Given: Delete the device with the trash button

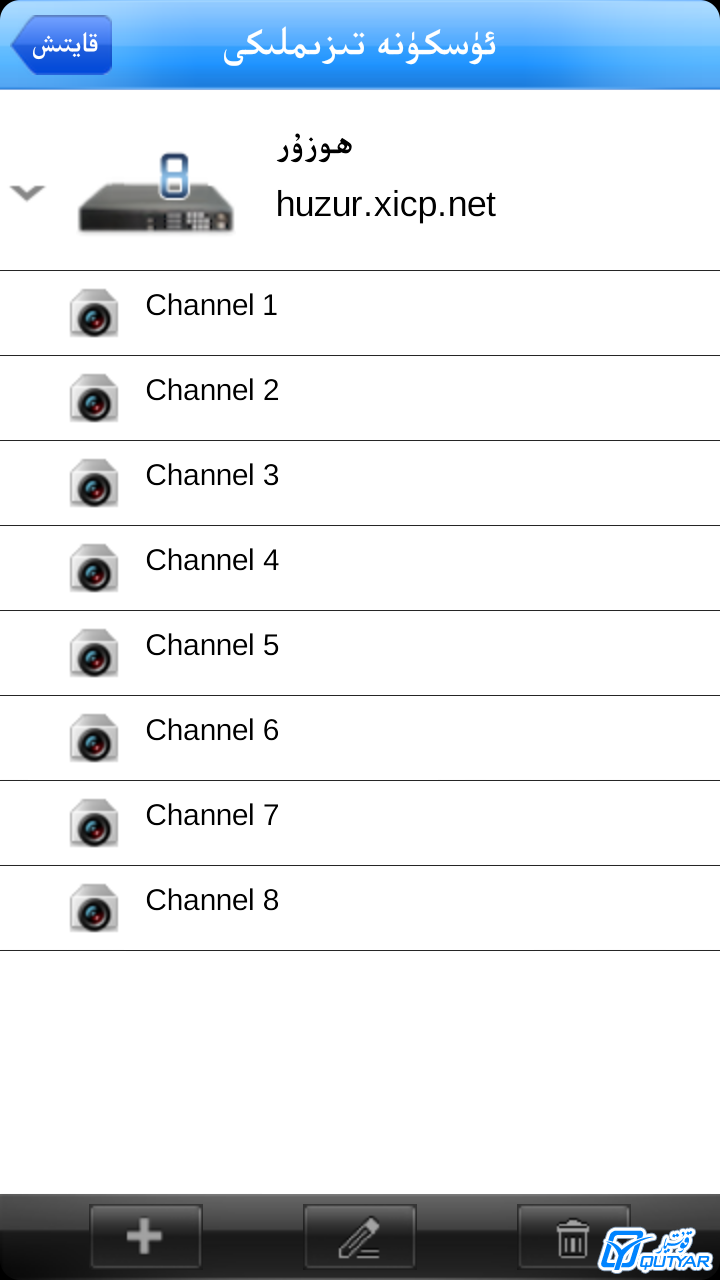Looking at the screenshot, I should pos(573,1237).
